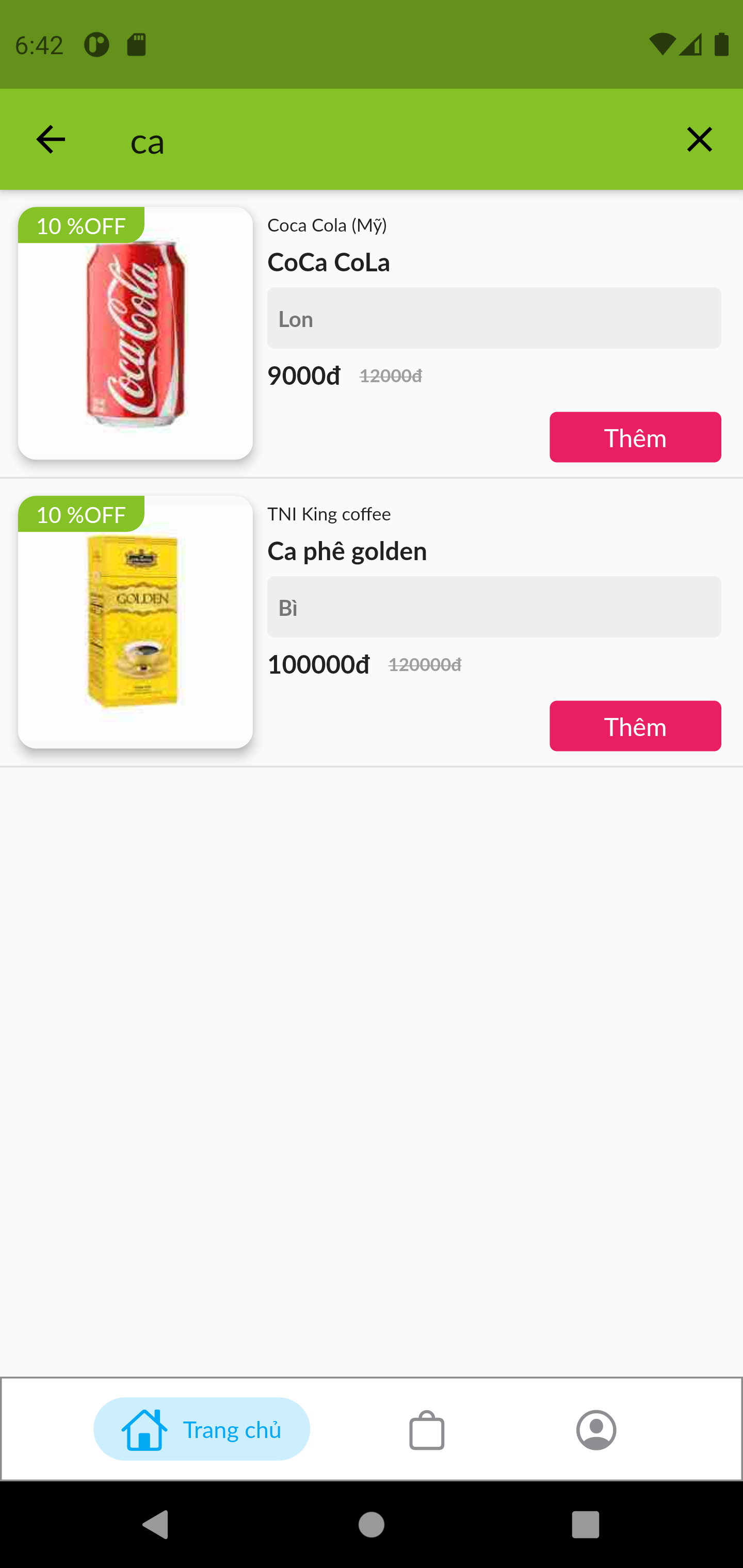Clear the search query with the X icon

(x=699, y=139)
